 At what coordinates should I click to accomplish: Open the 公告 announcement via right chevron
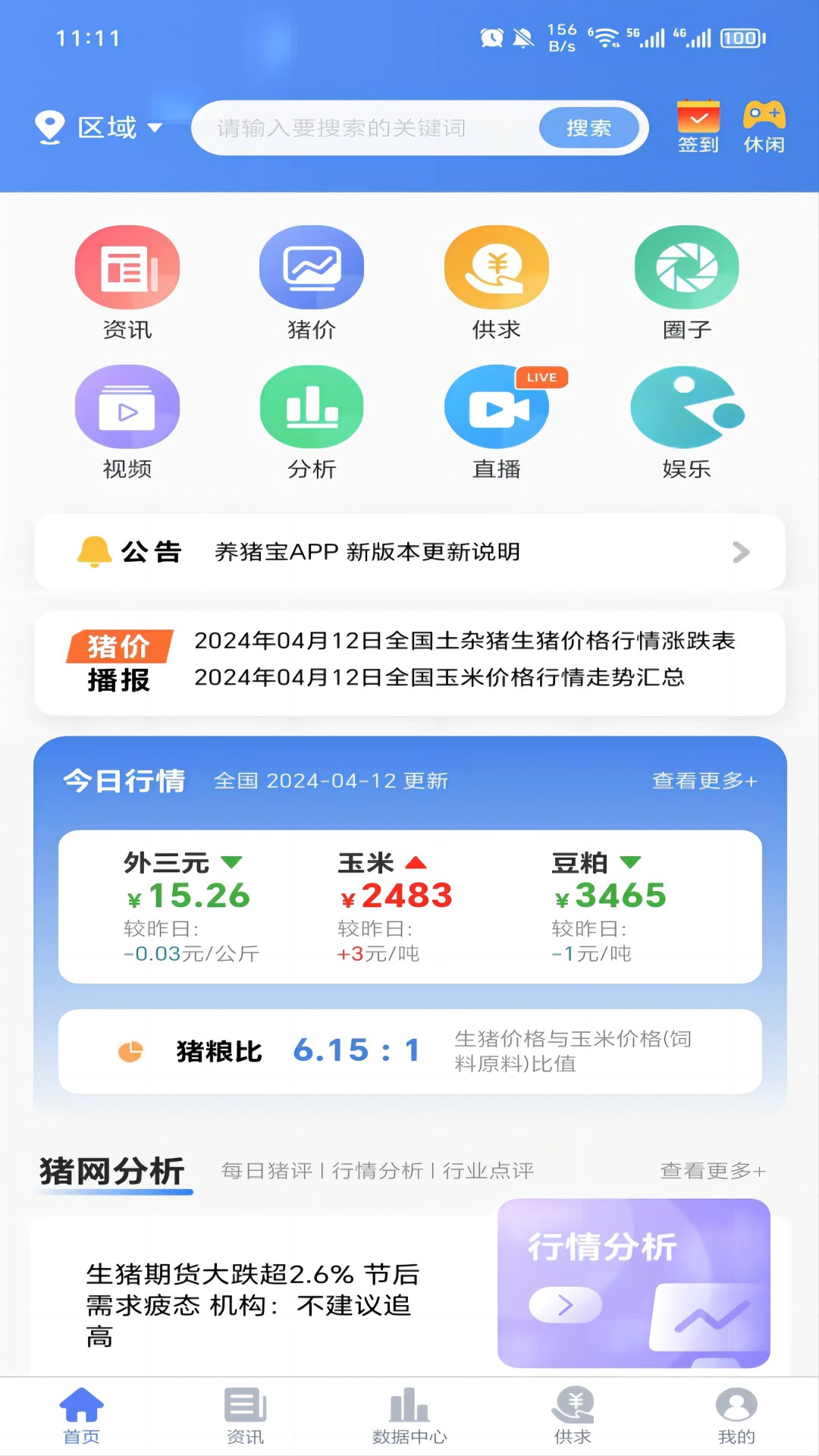coord(739,552)
